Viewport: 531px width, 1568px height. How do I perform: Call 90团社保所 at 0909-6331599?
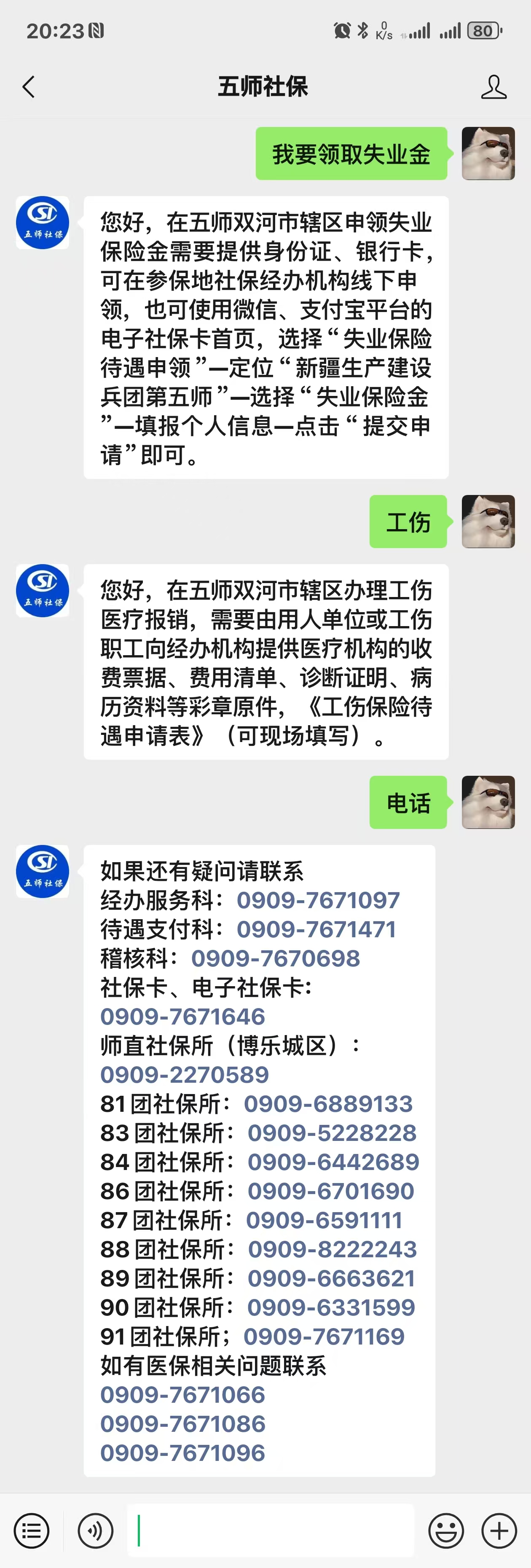coord(331,1307)
